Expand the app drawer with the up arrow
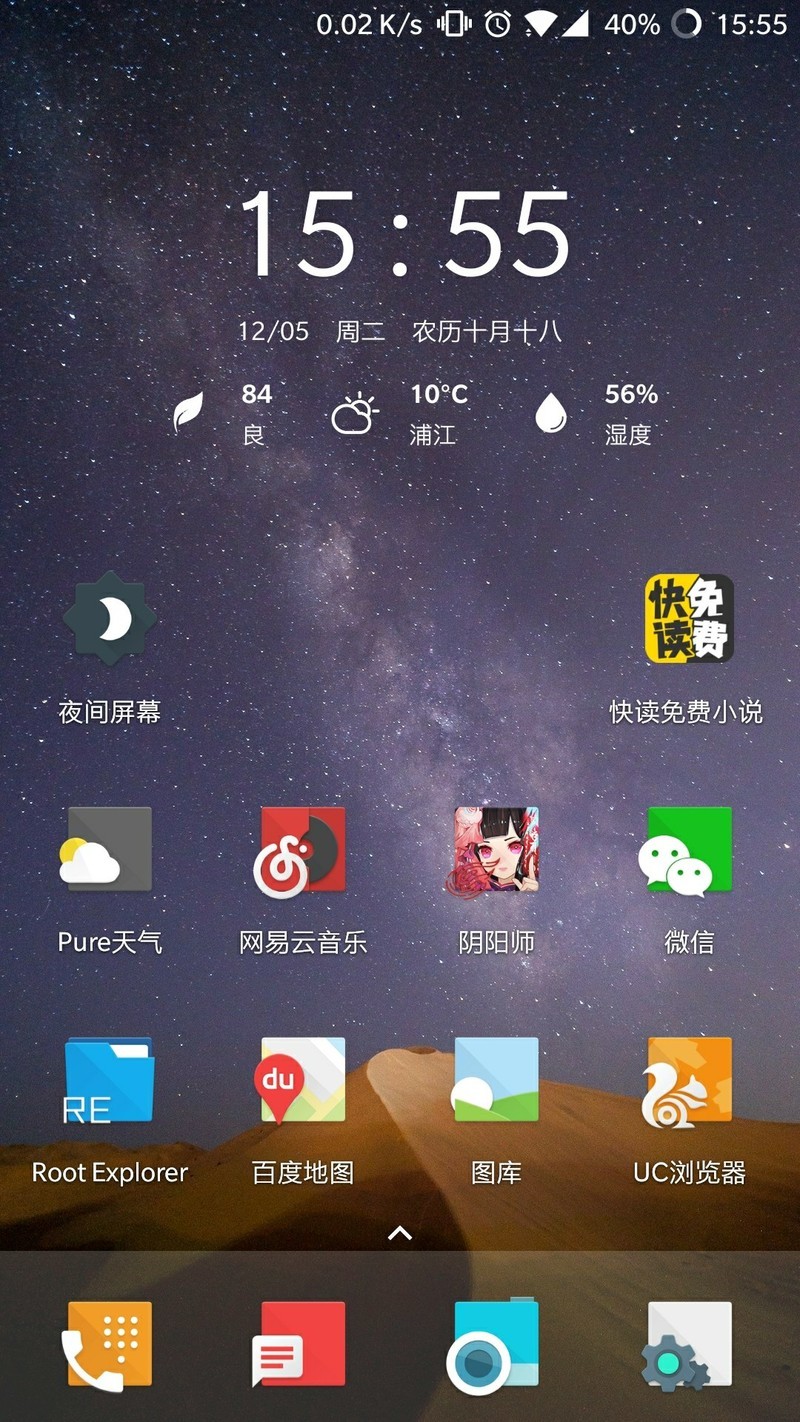The image size is (800, 1422). tap(400, 1233)
